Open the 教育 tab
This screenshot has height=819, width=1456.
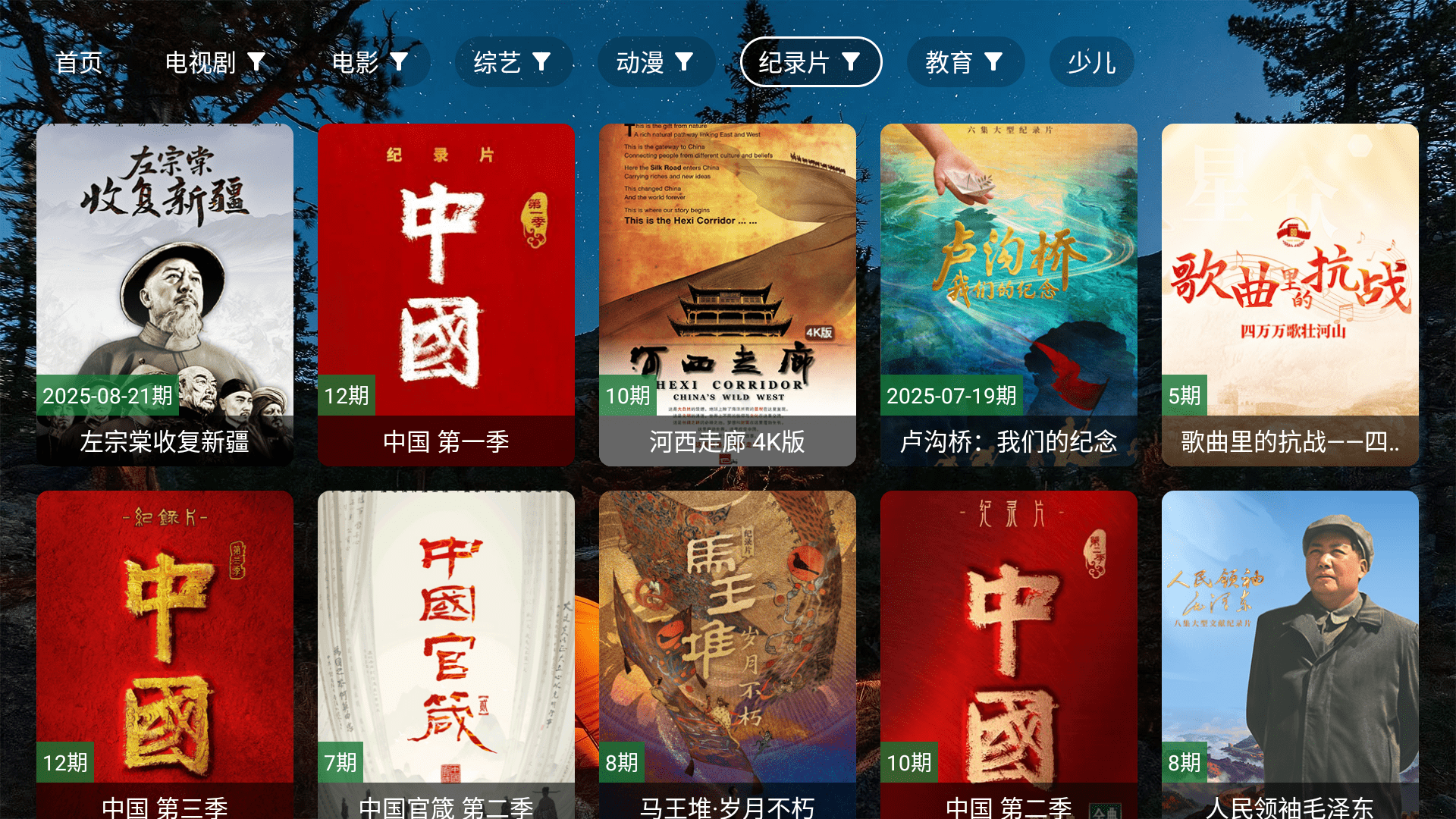pyautogui.click(x=965, y=62)
